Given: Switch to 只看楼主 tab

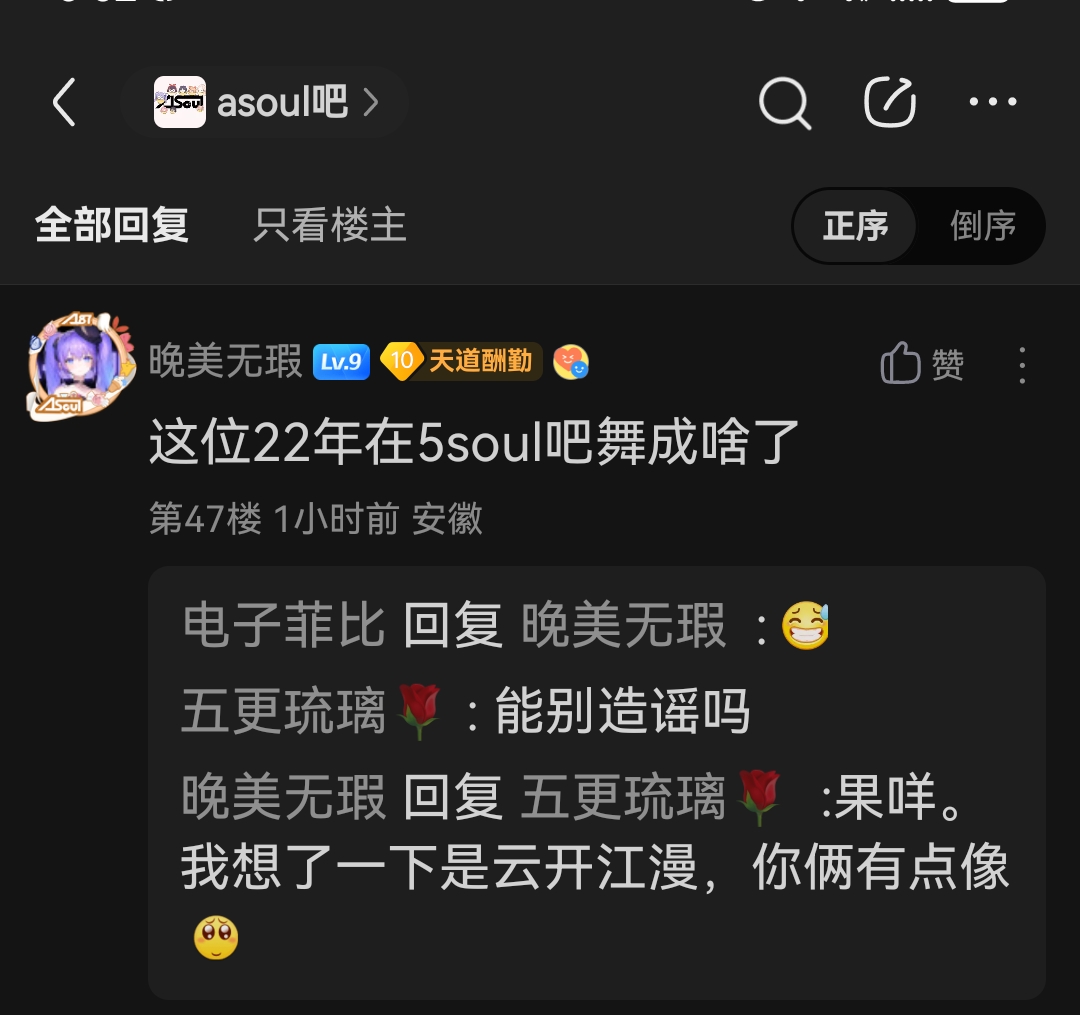Looking at the screenshot, I should [330, 226].
